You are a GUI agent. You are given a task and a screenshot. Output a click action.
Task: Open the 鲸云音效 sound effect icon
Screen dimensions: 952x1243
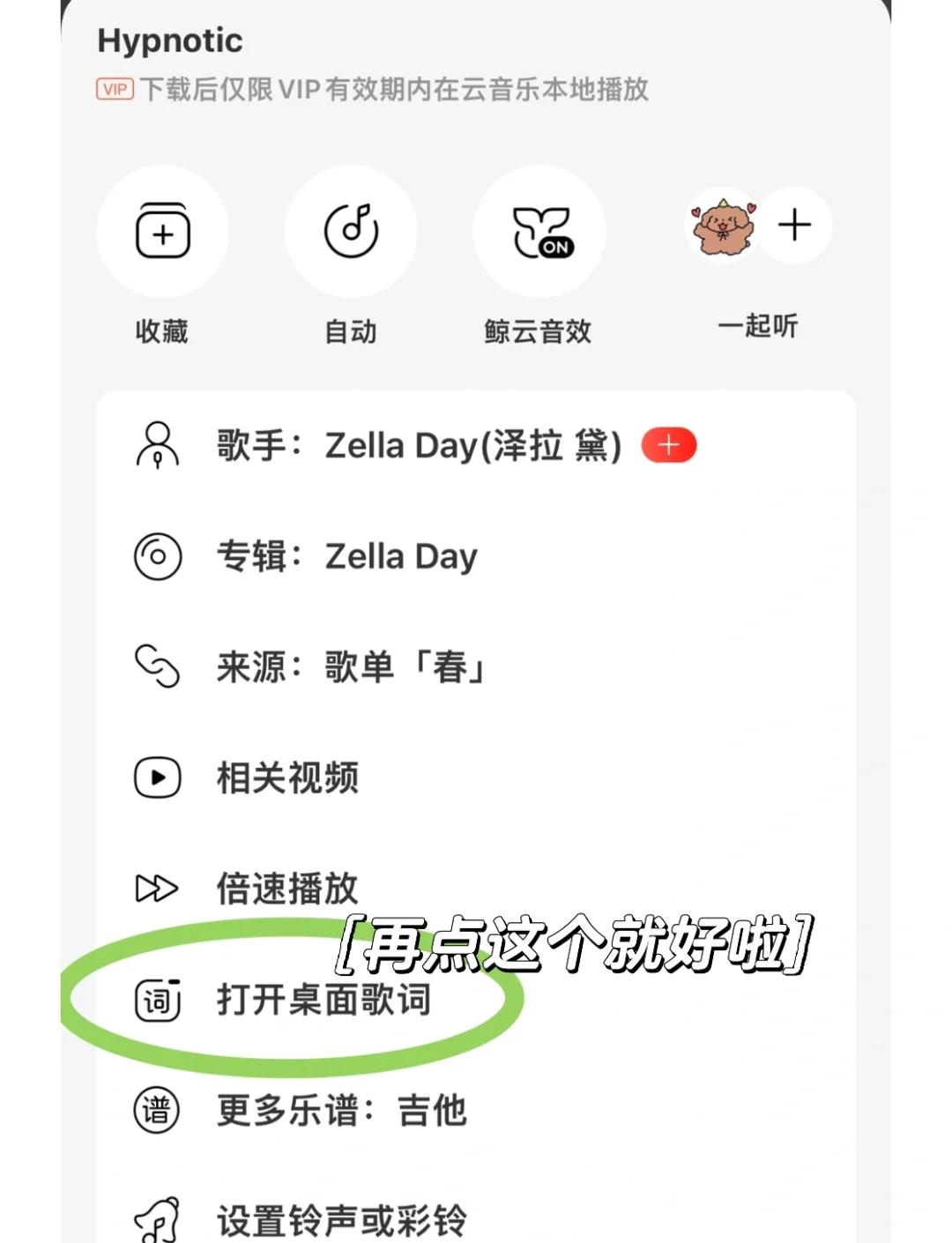(x=539, y=231)
